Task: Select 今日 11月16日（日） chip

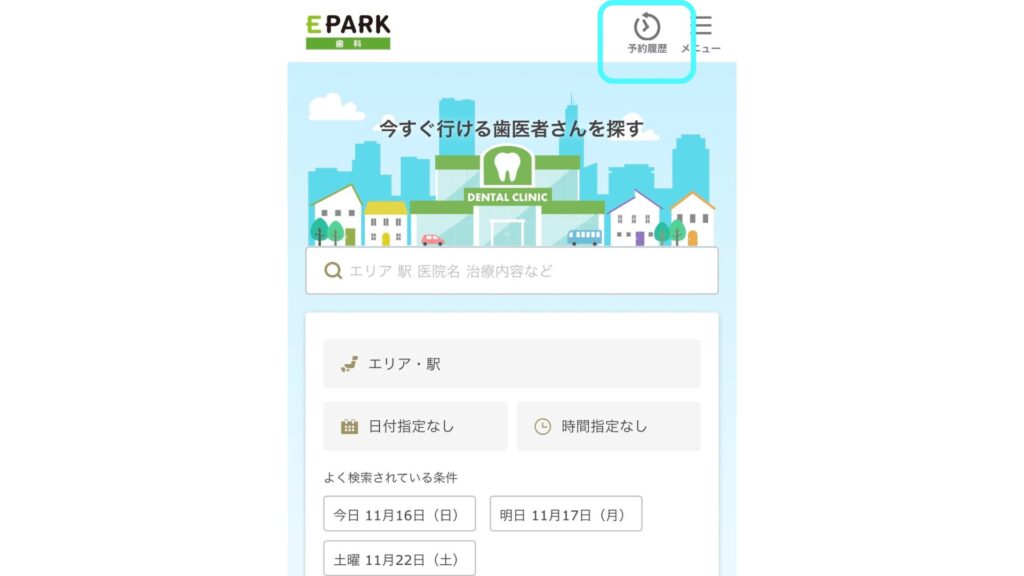Action: click(x=399, y=514)
